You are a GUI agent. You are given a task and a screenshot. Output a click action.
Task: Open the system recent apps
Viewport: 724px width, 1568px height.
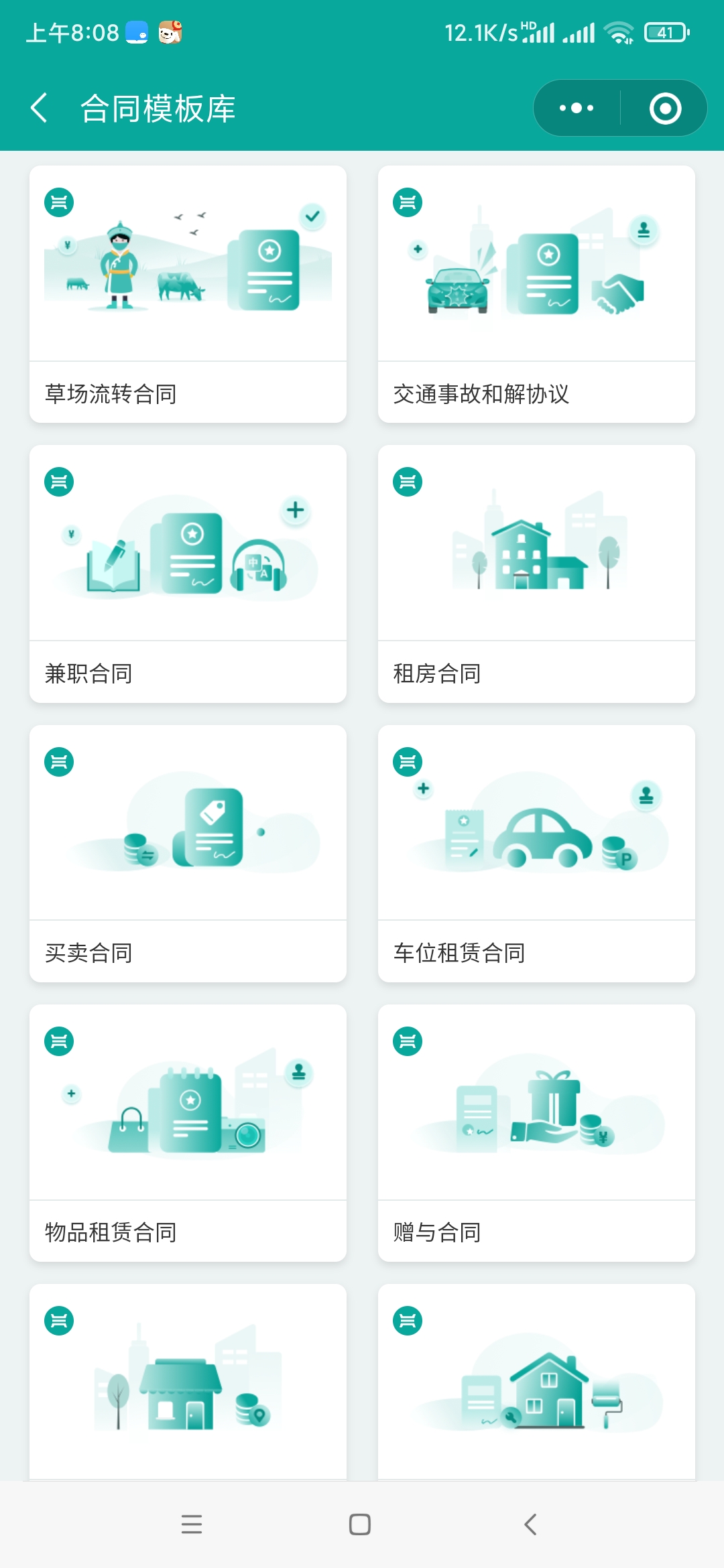click(192, 1524)
